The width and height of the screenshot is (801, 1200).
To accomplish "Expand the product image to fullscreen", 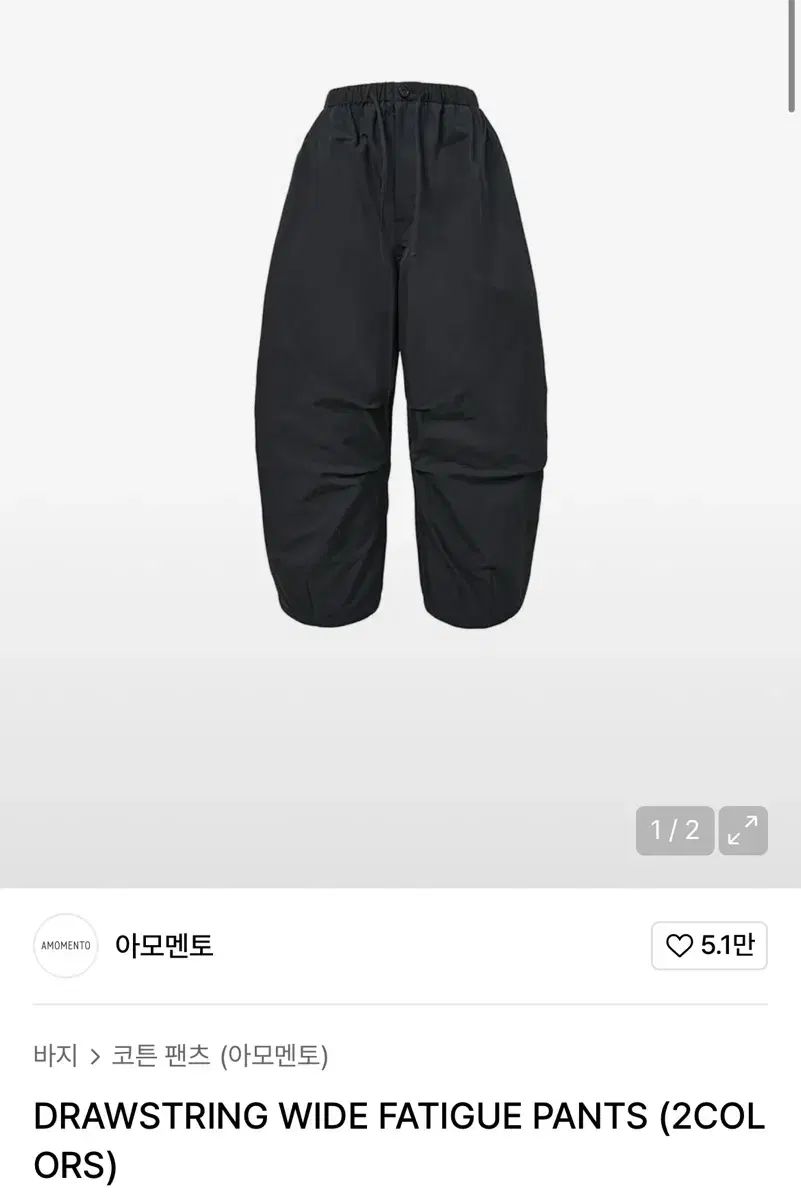I will point(743,830).
